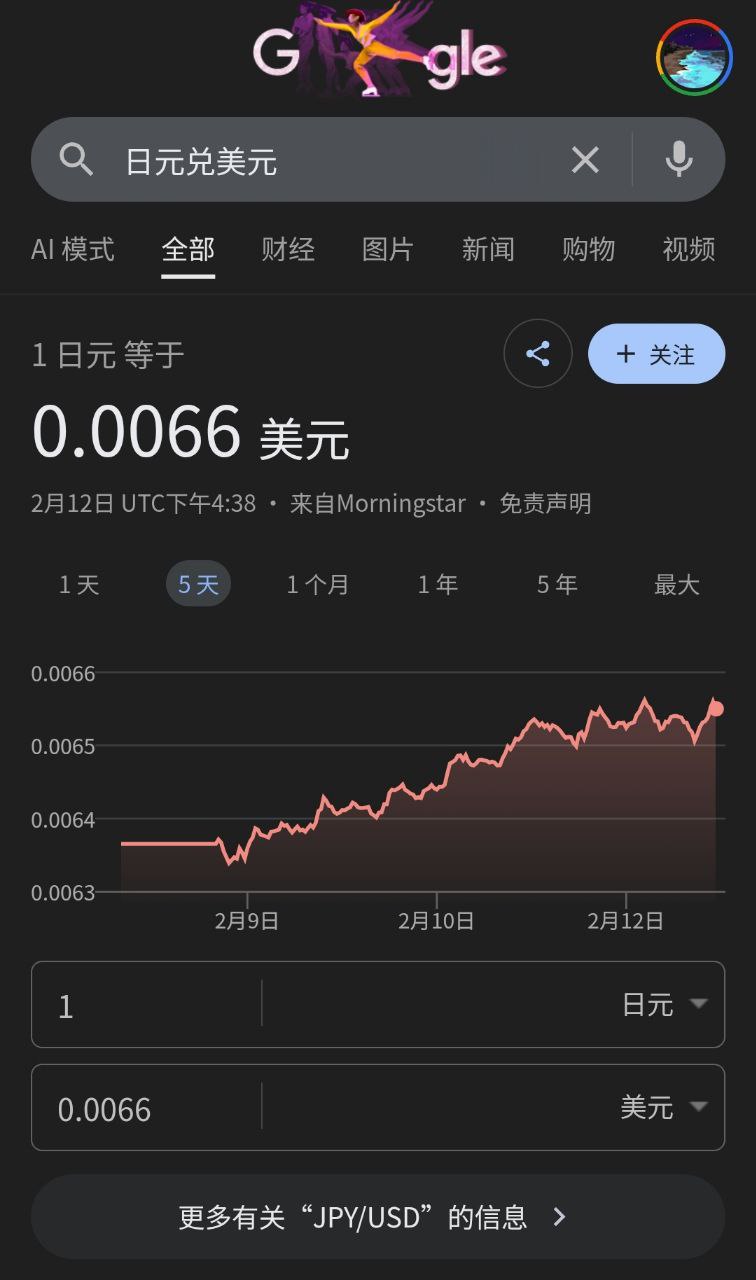
Task: Switch to 新闻 tab
Action: (x=488, y=249)
